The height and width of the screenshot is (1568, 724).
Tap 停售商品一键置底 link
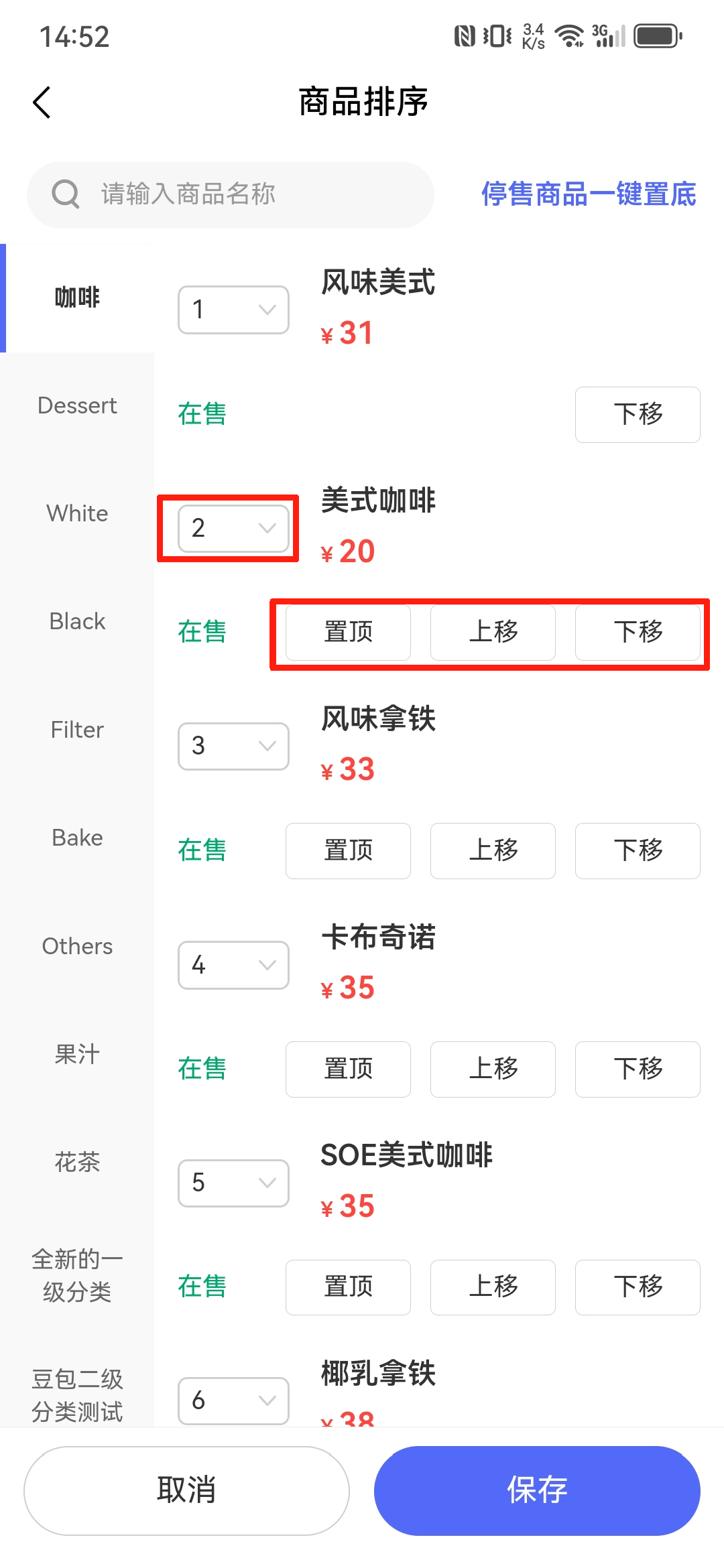[x=588, y=194]
